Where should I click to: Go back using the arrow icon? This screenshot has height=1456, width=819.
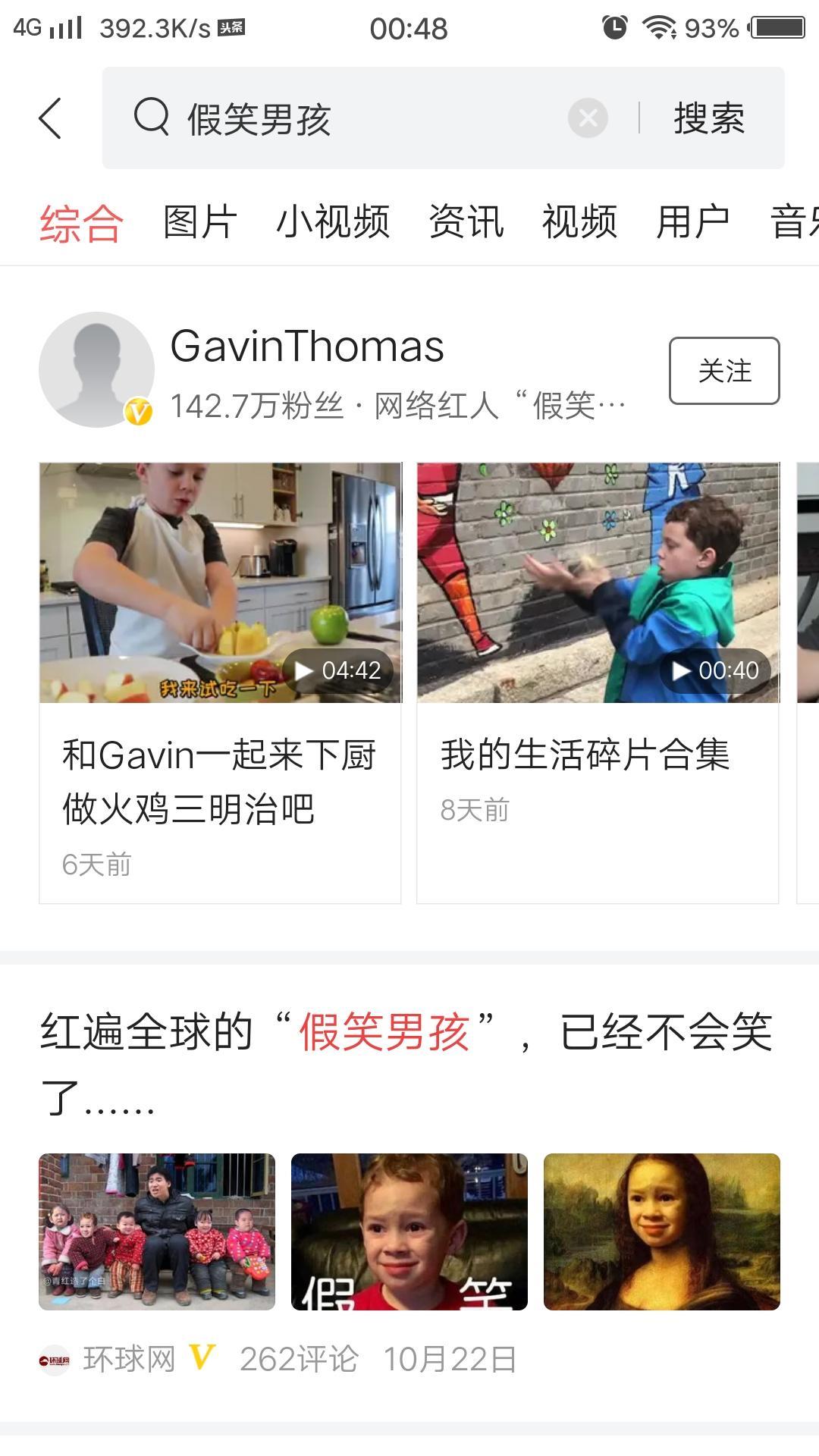(50, 118)
